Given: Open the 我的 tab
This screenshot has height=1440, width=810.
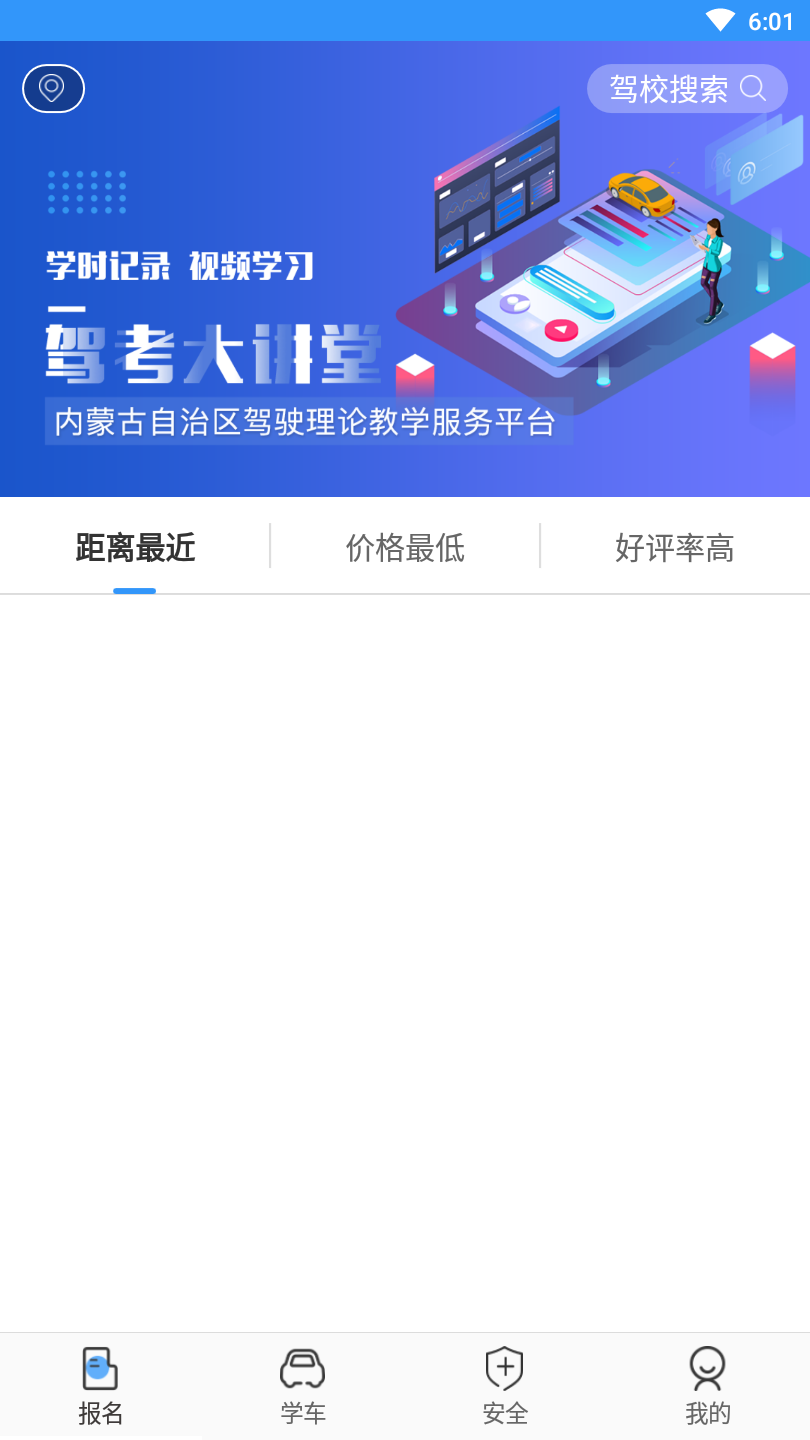Looking at the screenshot, I should (708, 1386).
